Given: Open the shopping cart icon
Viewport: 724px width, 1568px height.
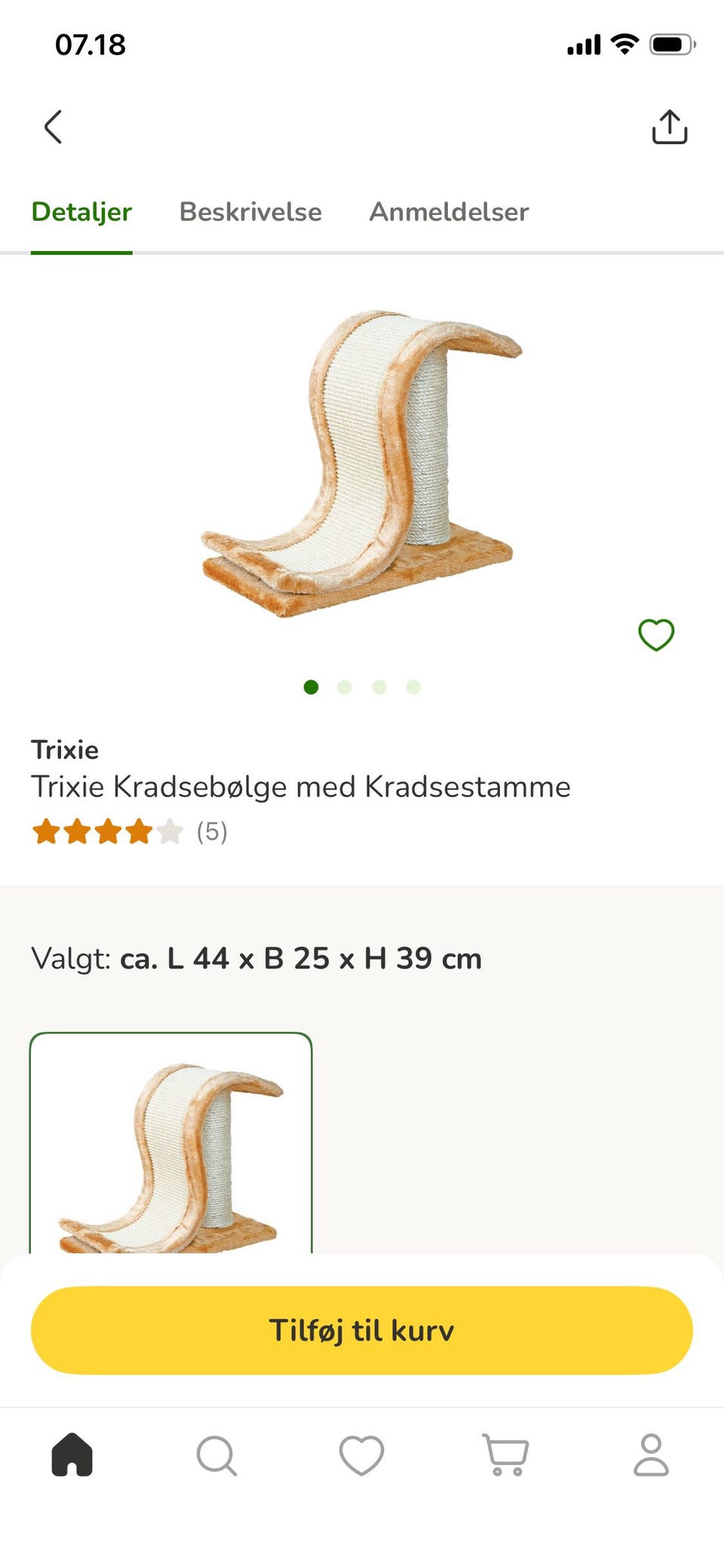Looking at the screenshot, I should coord(506,1456).
